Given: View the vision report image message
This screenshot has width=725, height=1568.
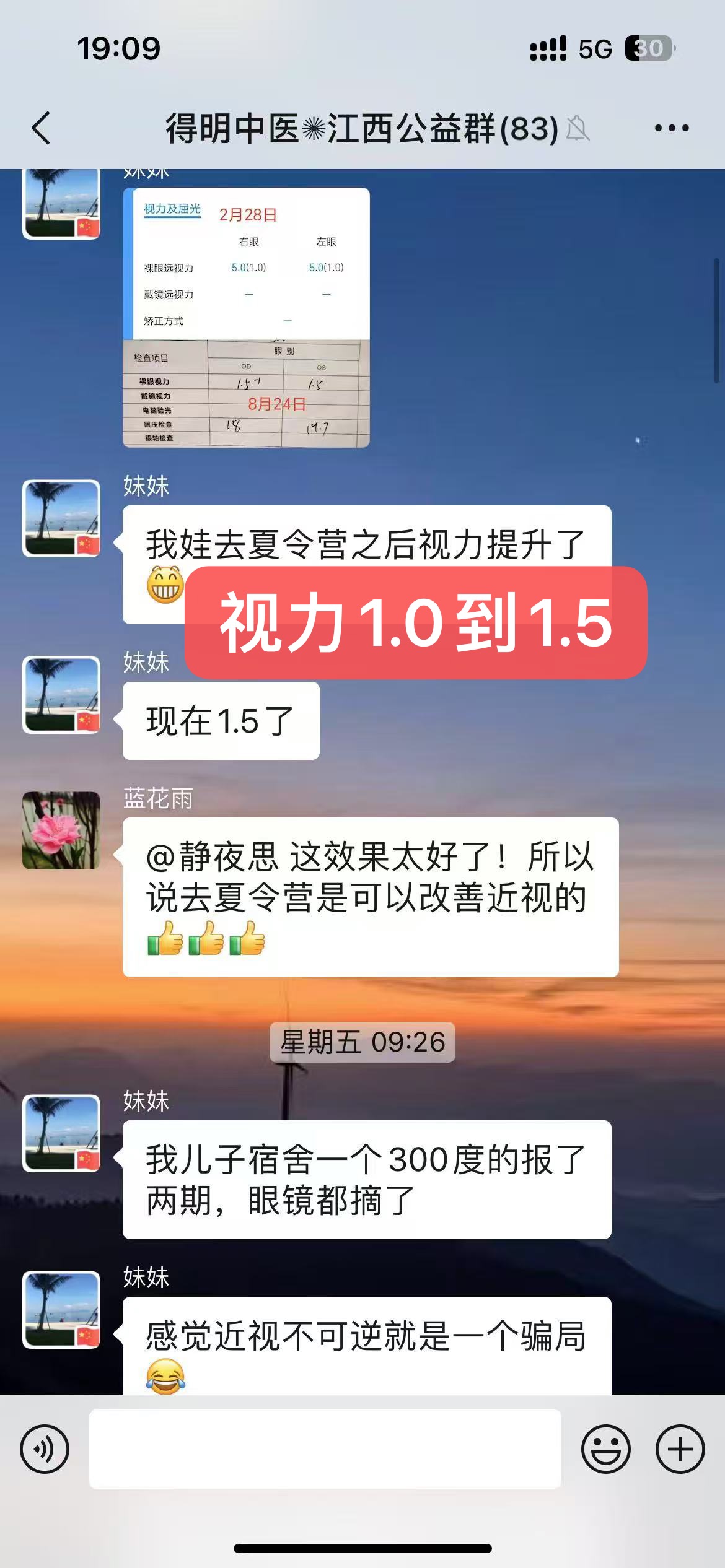Looking at the screenshot, I should (x=246, y=317).
